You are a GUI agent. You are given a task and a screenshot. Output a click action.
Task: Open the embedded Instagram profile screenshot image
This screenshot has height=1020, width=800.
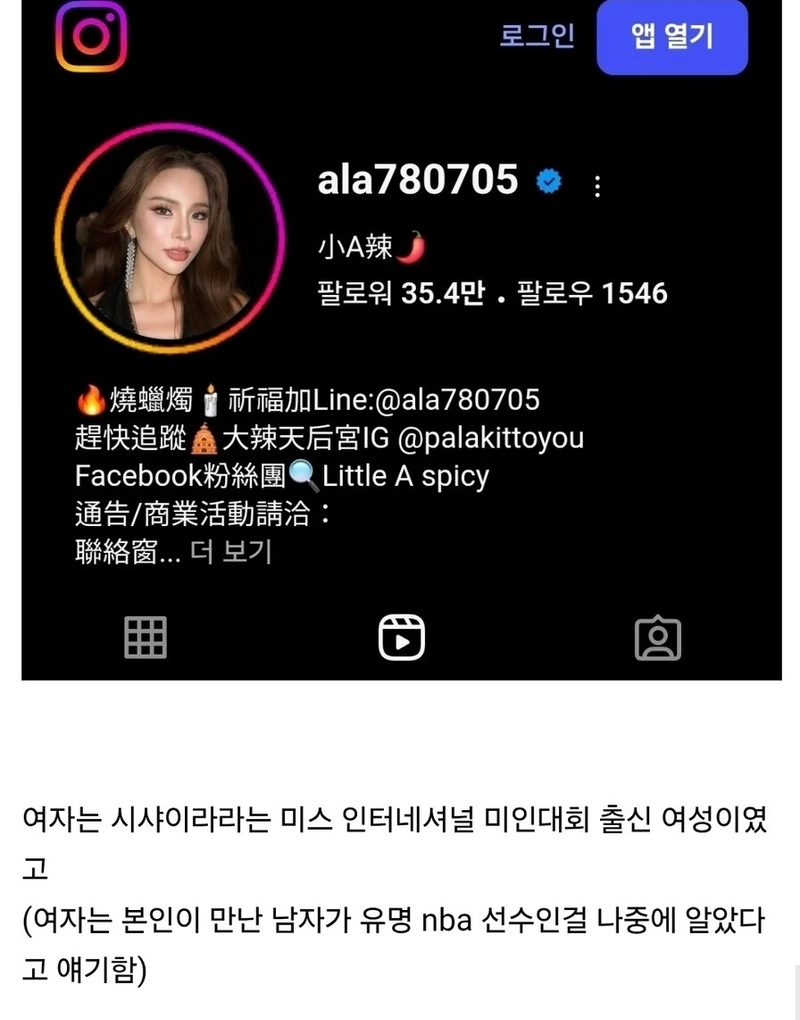[x=400, y=340]
